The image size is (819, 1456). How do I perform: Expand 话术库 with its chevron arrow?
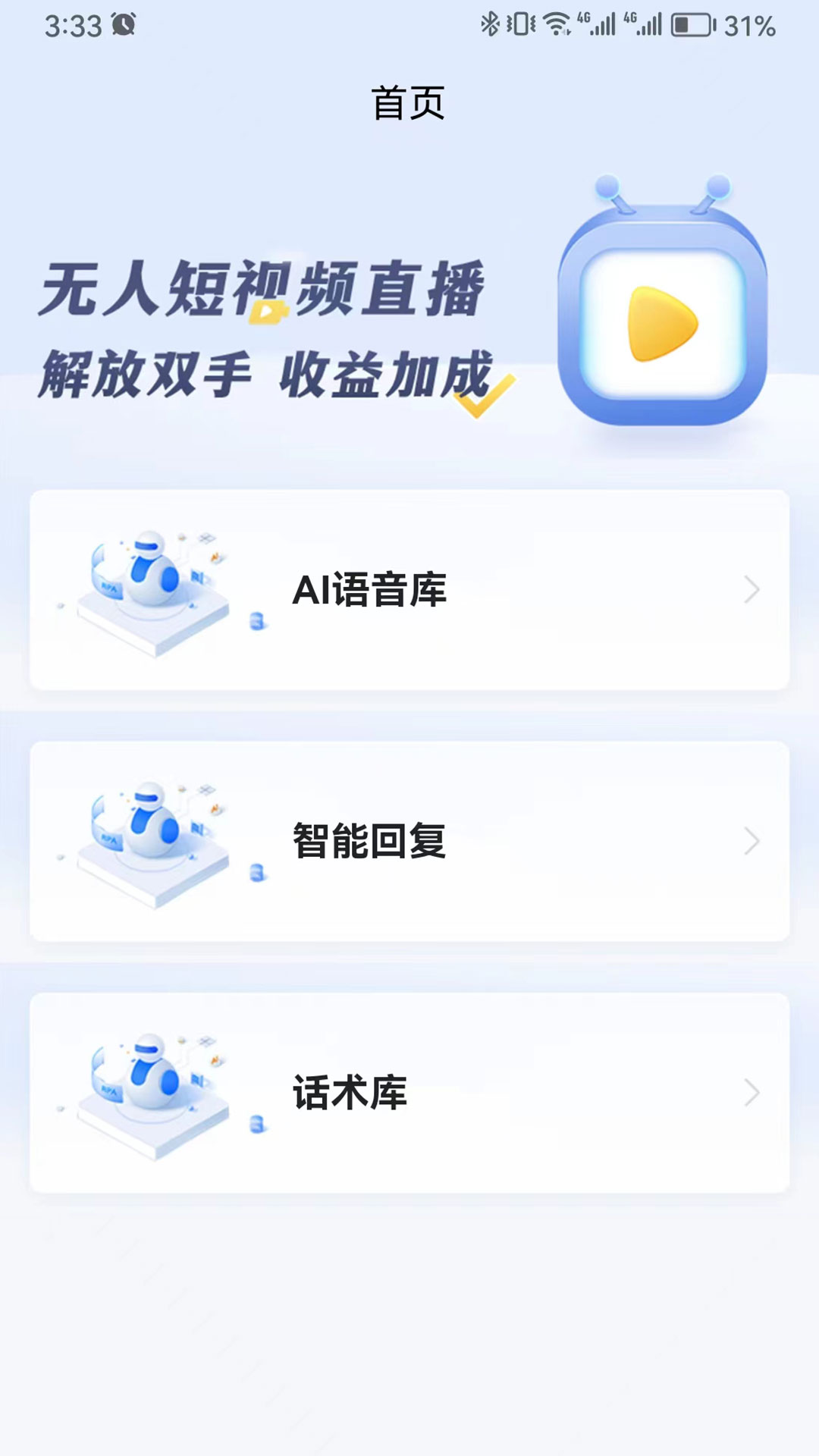(751, 1092)
